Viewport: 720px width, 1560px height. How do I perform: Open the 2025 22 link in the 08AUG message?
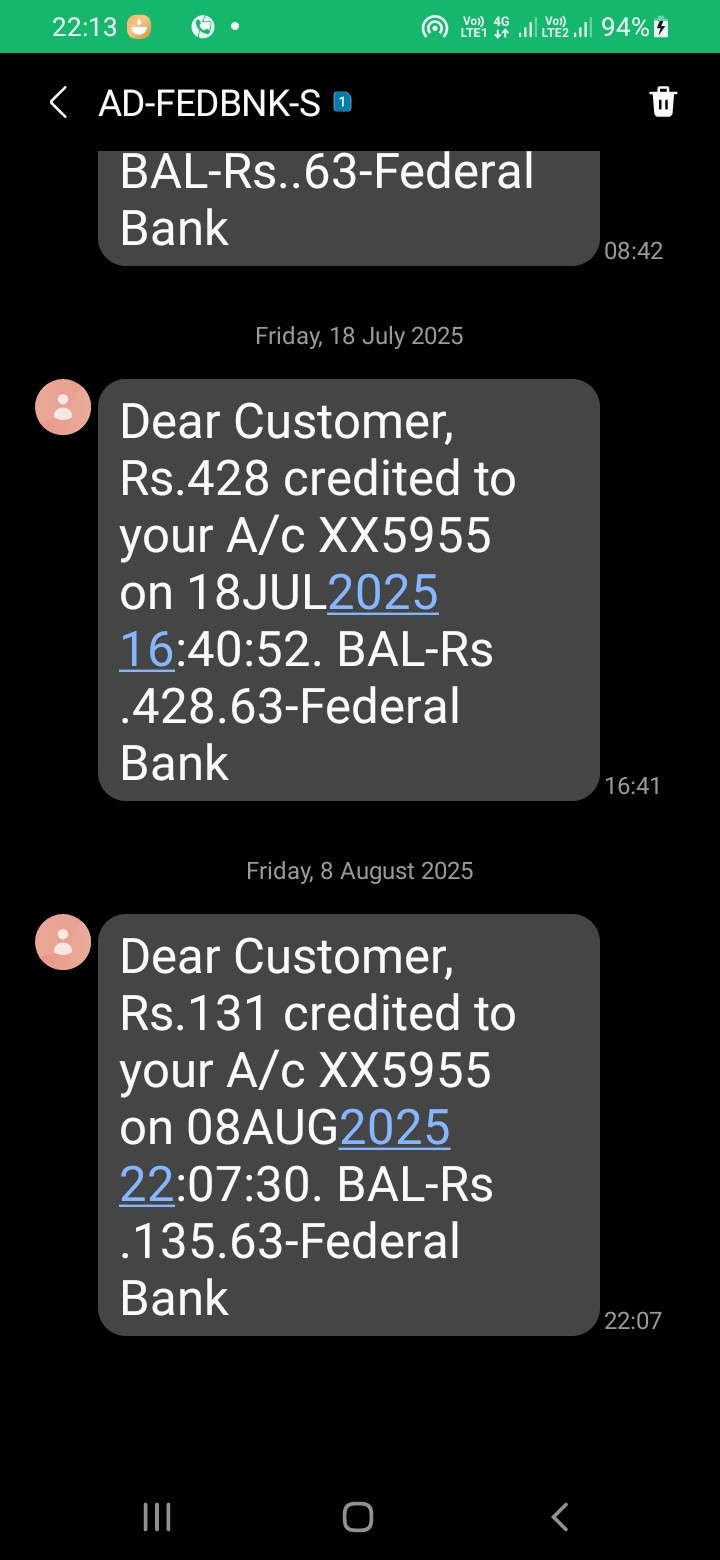pos(395,1129)
